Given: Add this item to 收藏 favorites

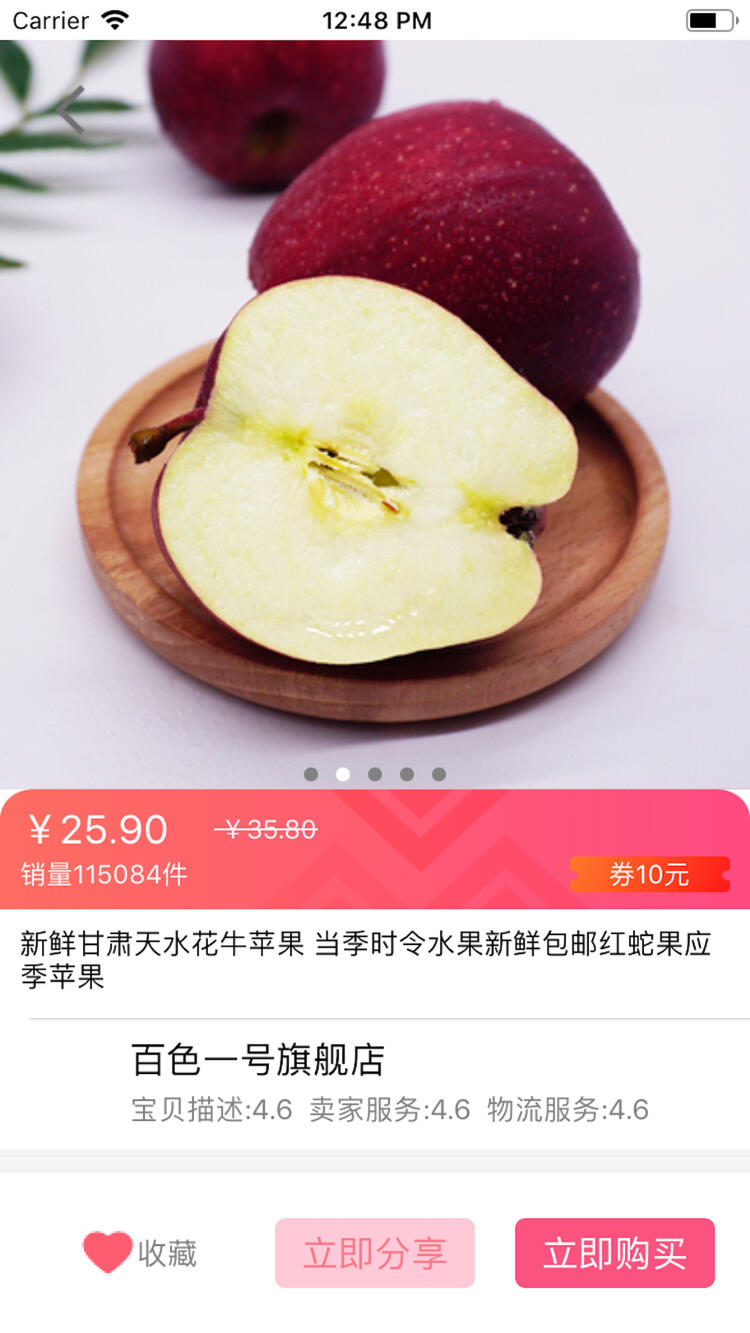Looking at the screenshot, I should click(139, 1253).
